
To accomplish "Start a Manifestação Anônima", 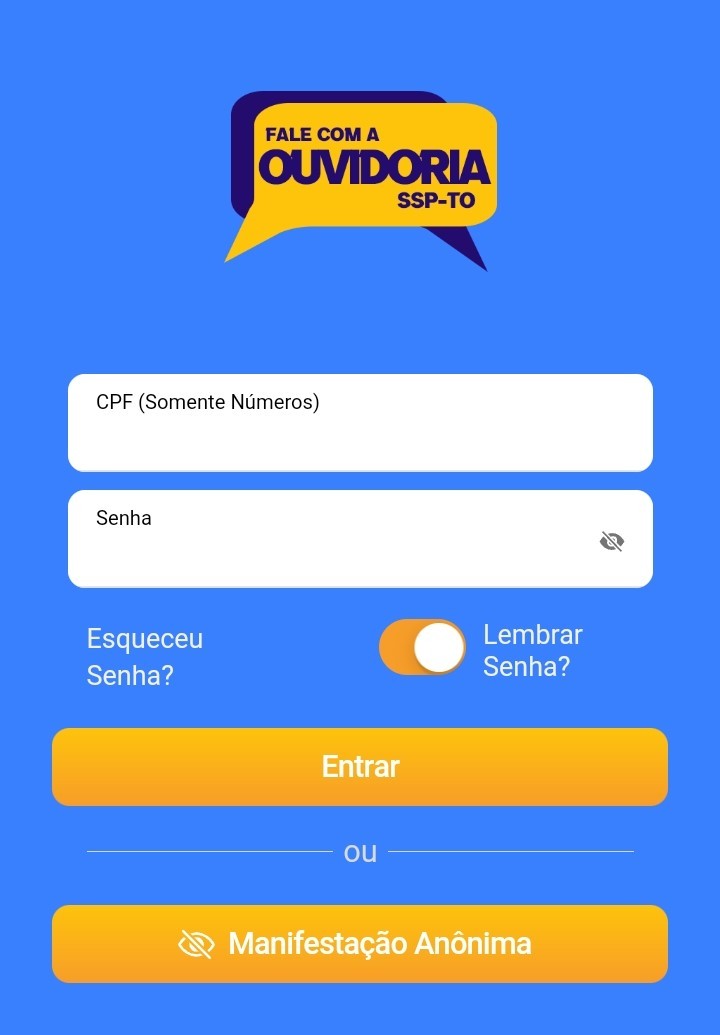I will tap(360, 944).
